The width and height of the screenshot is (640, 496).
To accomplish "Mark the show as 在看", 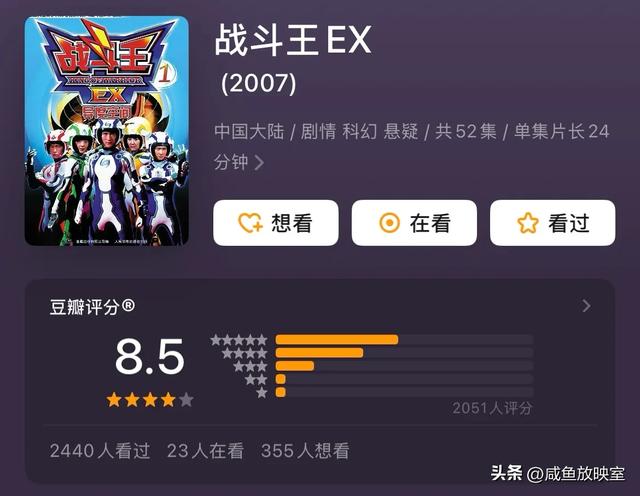I will 414,223.
